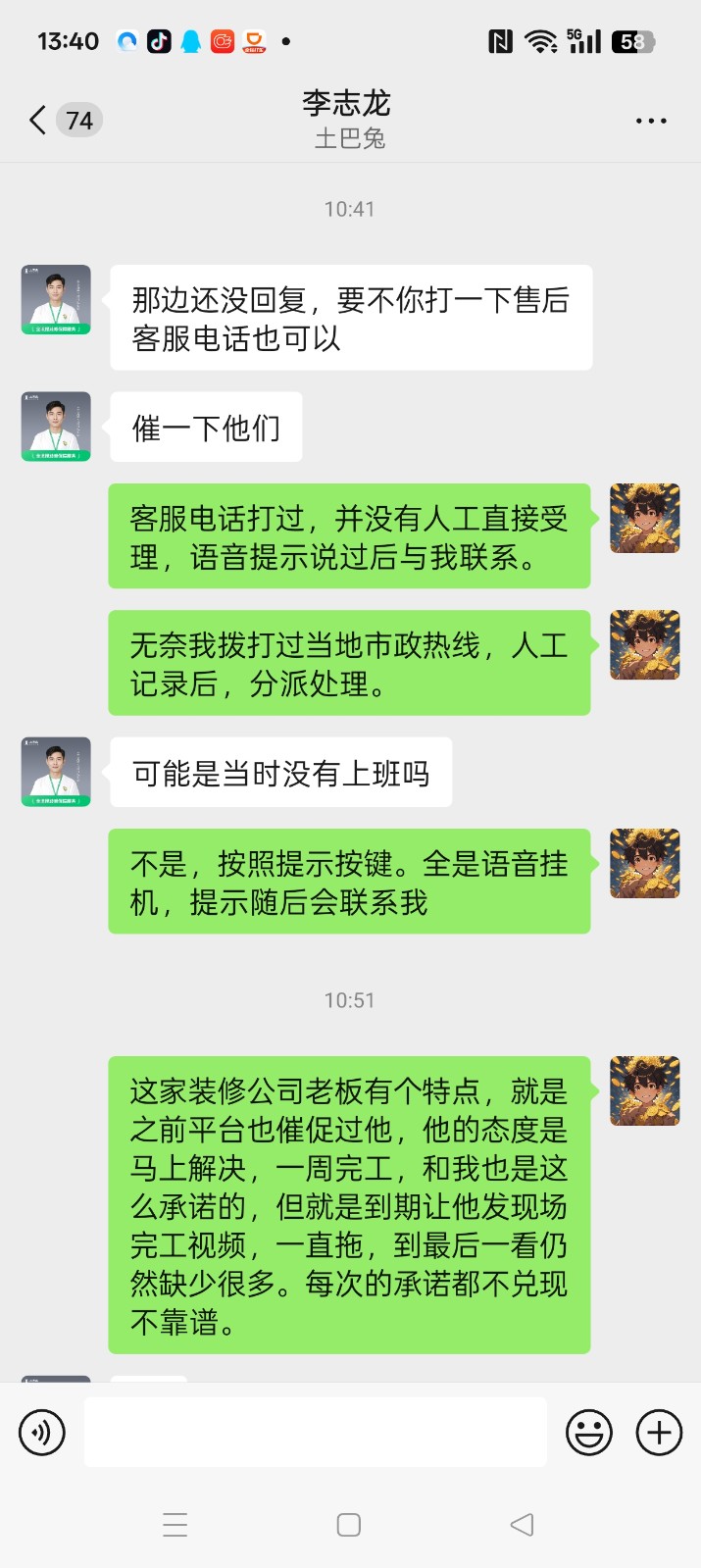701x1568 pixels.
Task: Open the recent apps view
Action: pyautogui.click(x=175, y=1525)
